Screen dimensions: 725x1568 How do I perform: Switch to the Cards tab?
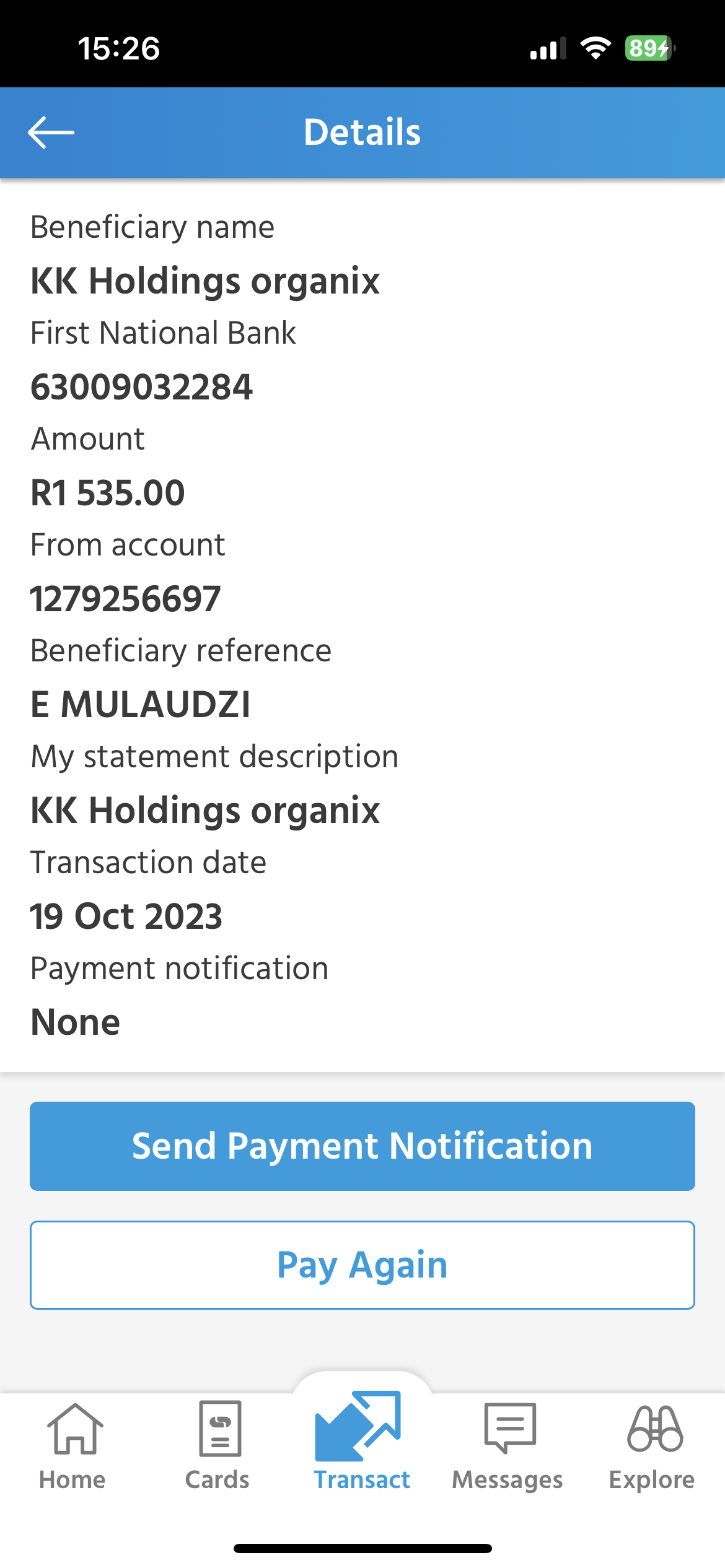[217, 1447]
